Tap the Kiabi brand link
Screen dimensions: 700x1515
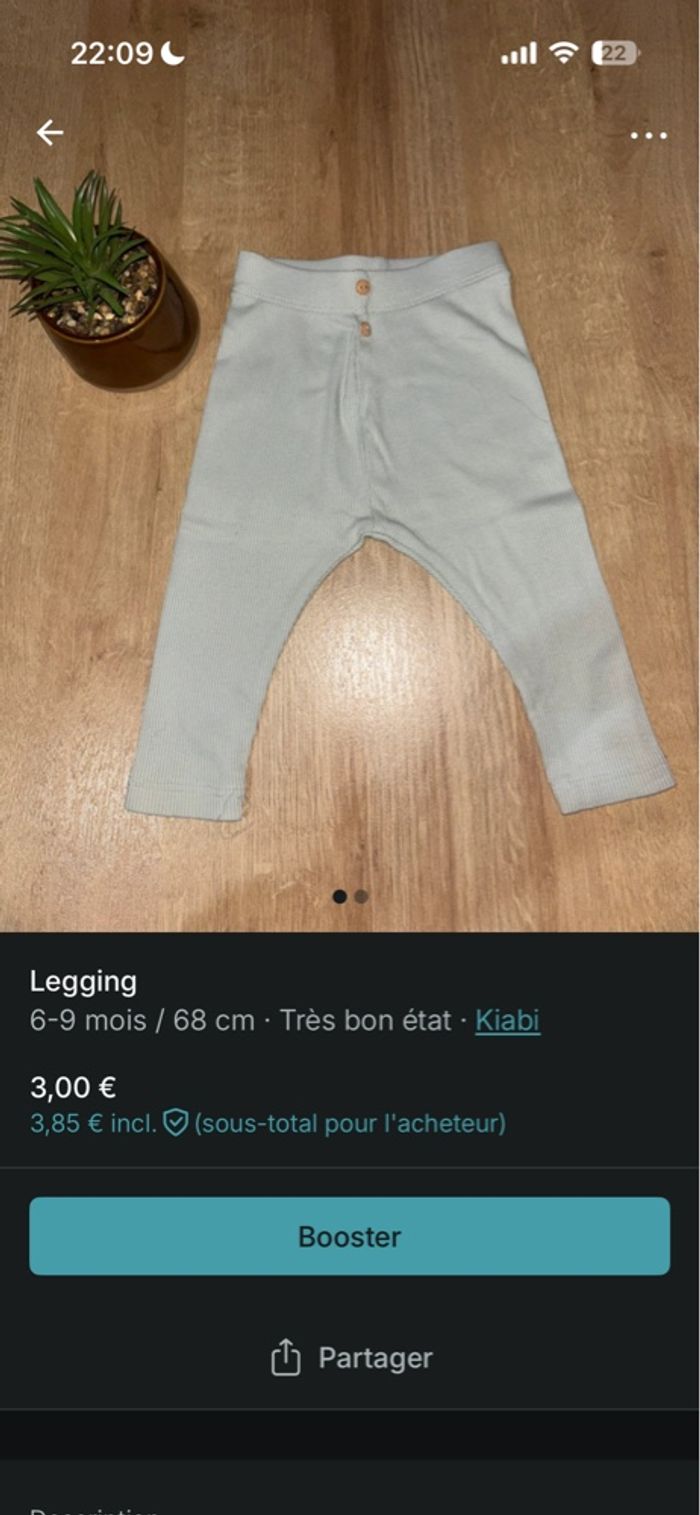tap(507, 1021)
